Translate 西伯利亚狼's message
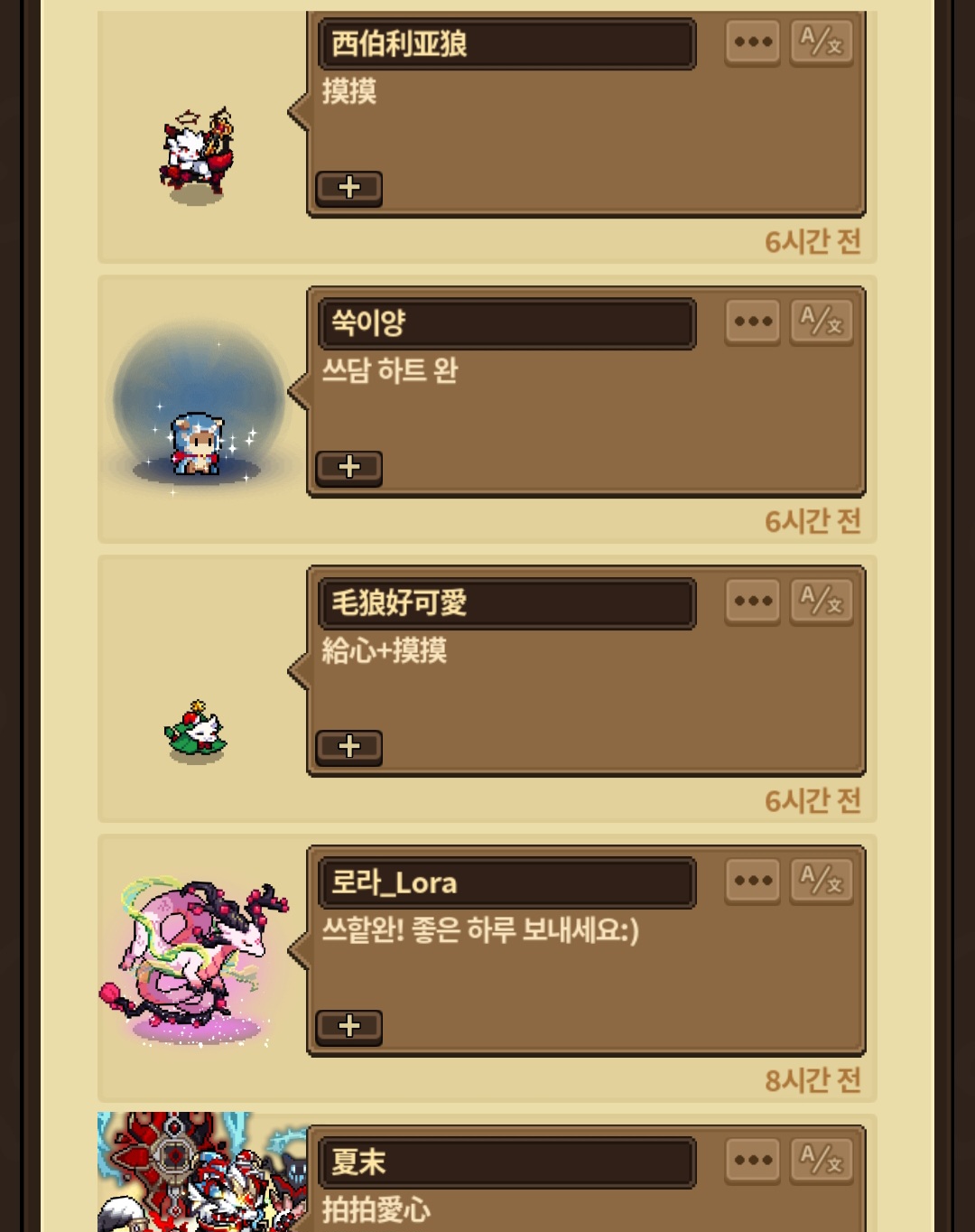 coord(821,42)
